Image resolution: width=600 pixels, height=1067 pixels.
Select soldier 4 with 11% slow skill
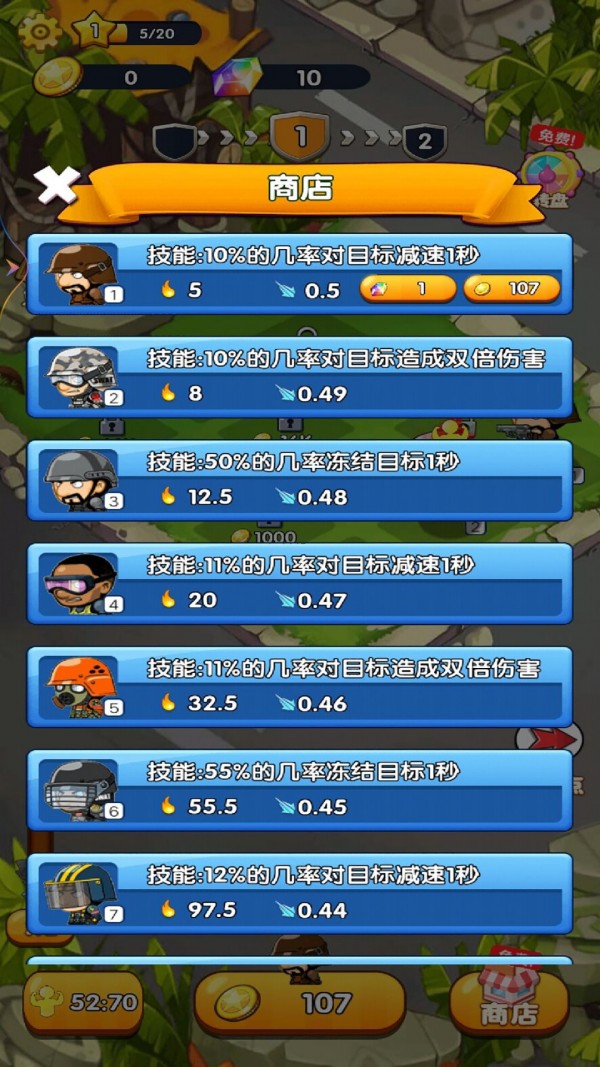point(300,583)
